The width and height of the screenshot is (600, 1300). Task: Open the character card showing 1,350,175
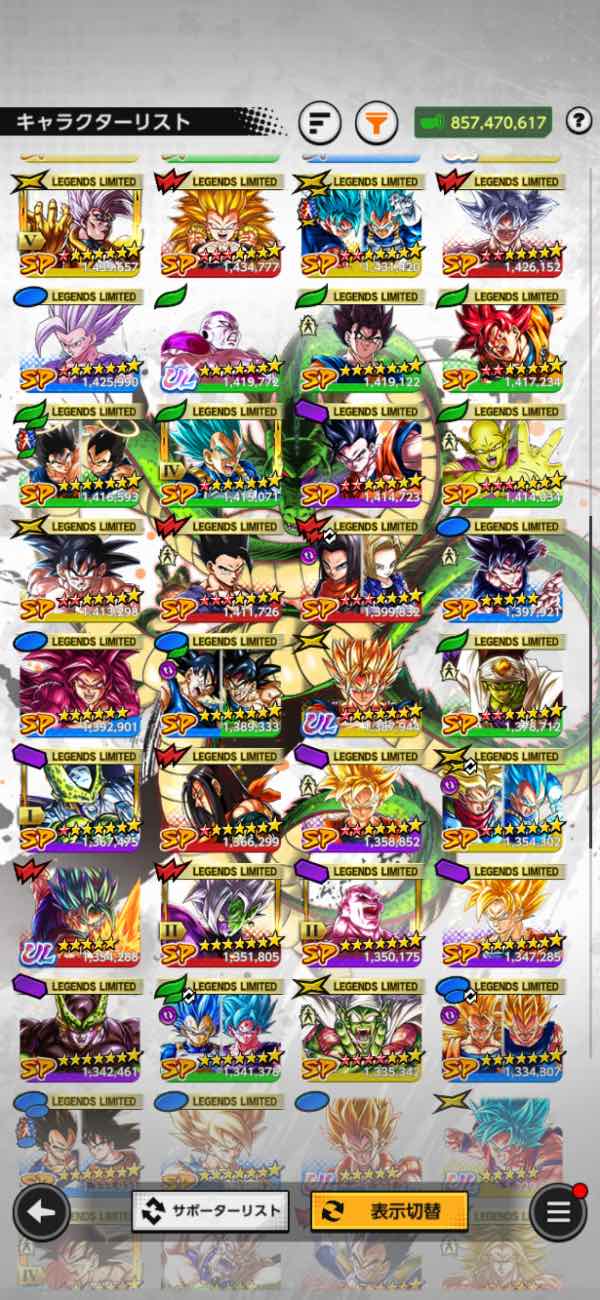click(x=362, y=920)
